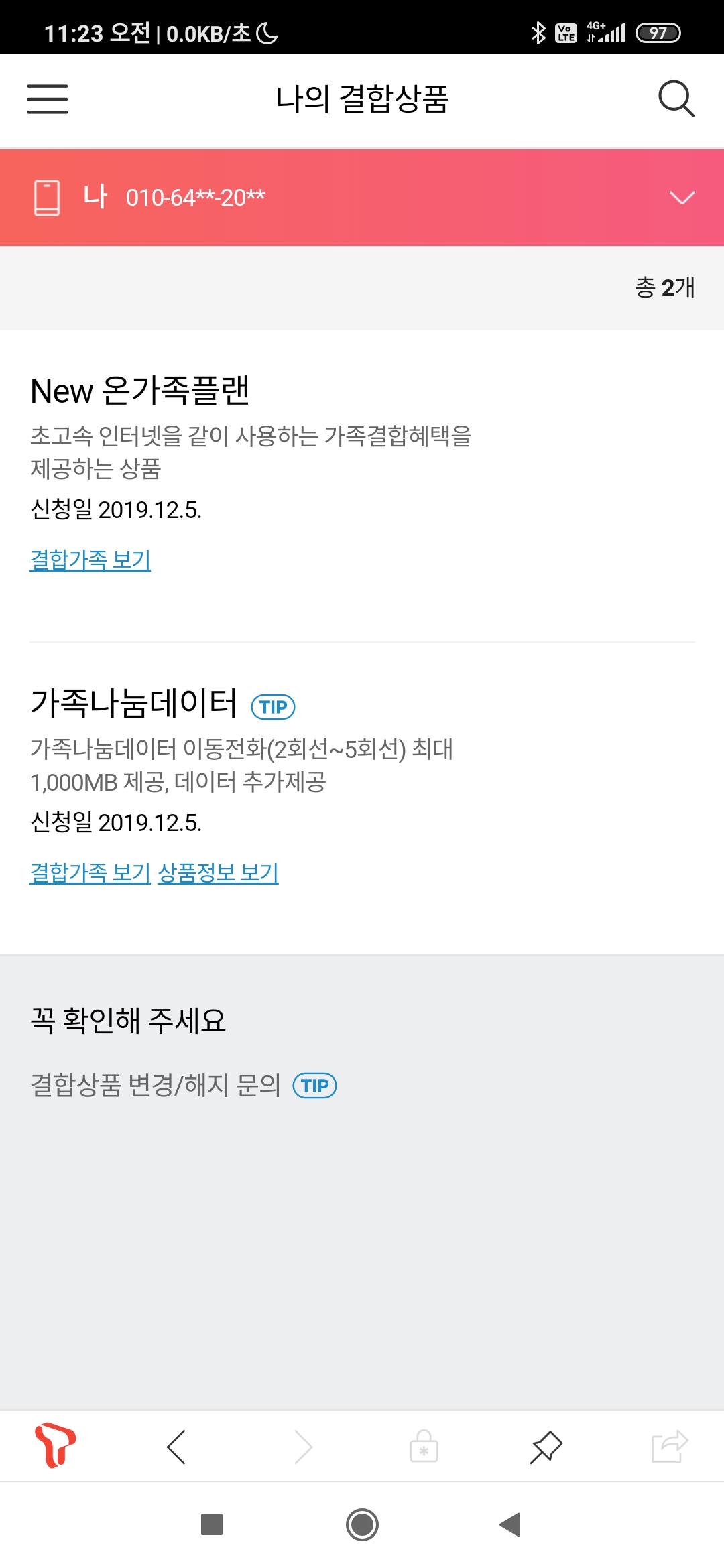Open the search icon
This screenshot has width=724, height=1568.
676,99
